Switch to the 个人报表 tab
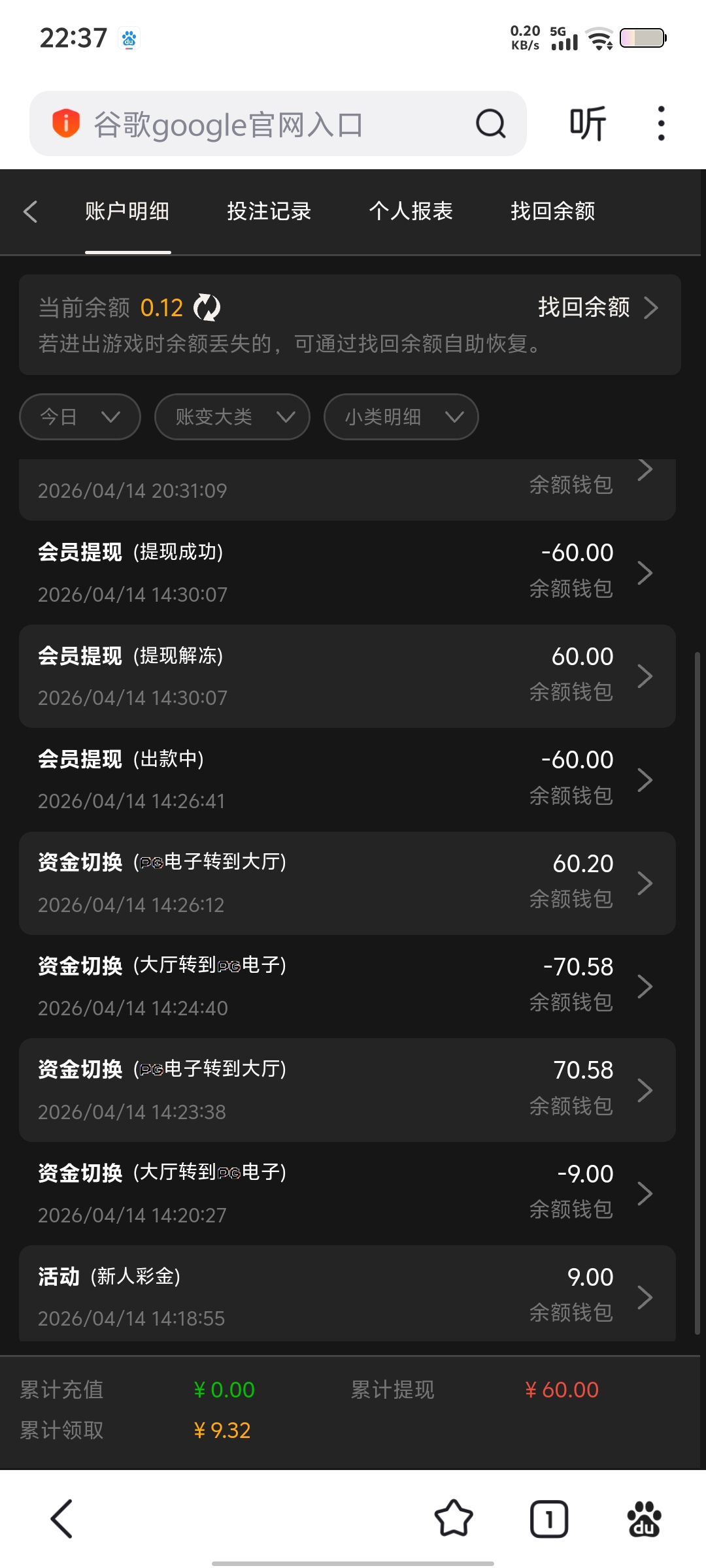Screen dimensions: 706x1568 [x=411, y=212]
